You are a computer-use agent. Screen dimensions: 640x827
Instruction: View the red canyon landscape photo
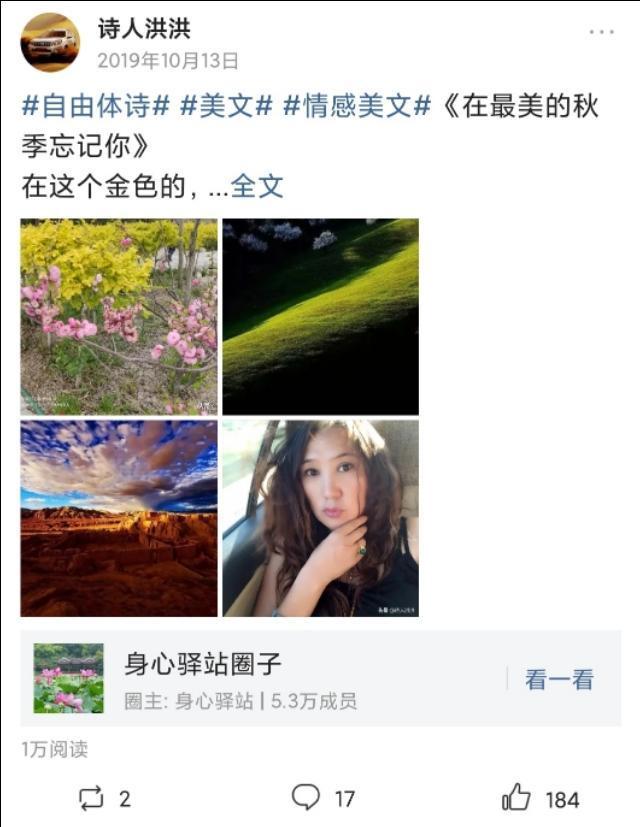(x=119, y=518)
